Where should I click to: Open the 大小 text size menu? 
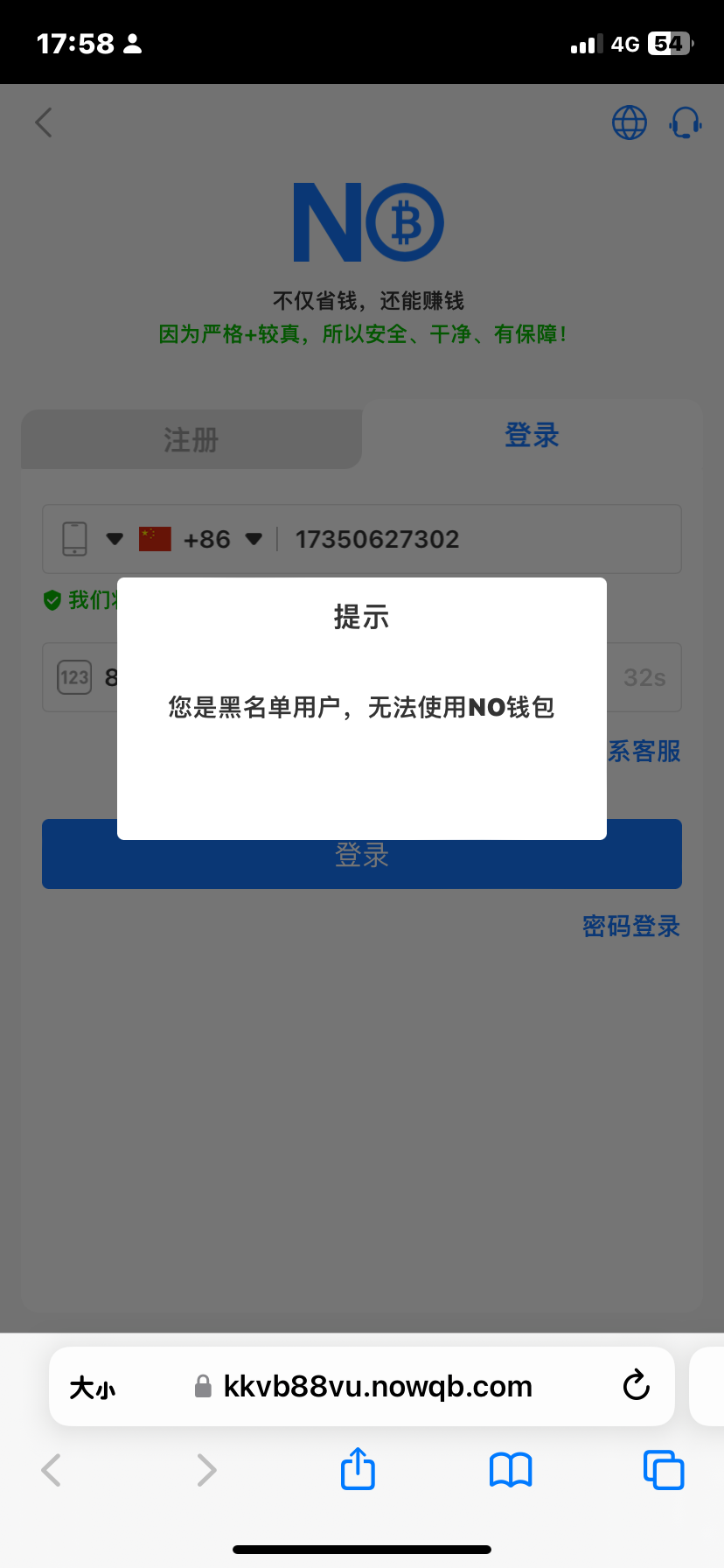click(93, 1387)
